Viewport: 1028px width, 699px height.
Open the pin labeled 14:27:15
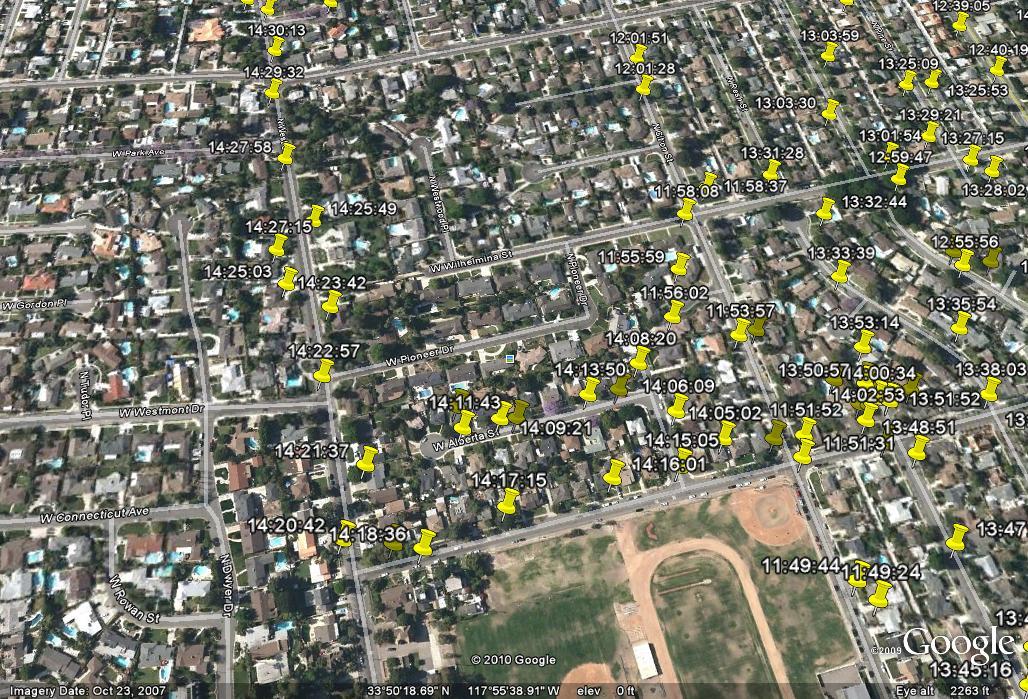(x=279, y=244)
